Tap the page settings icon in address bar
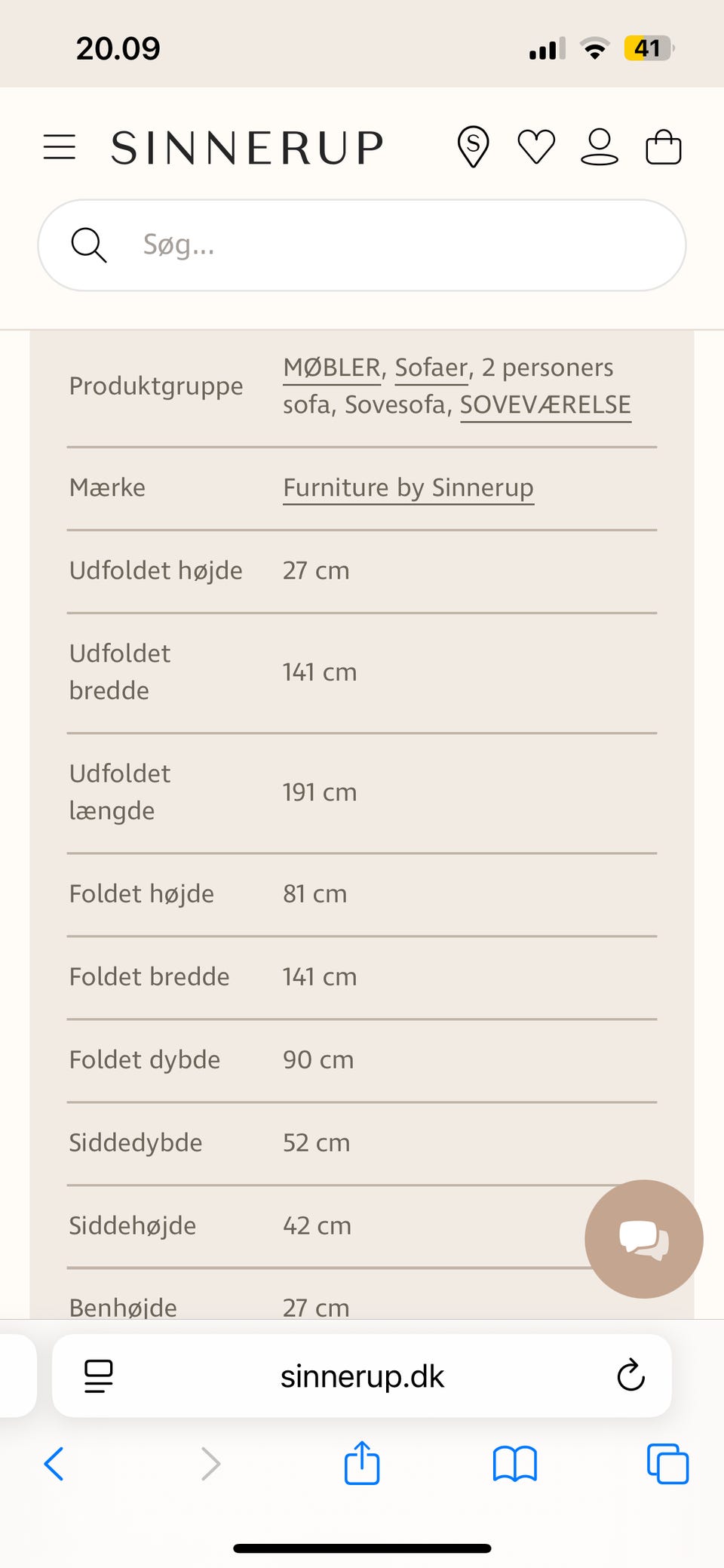Screen dimensions: 724x1568 coord(97,1375)
